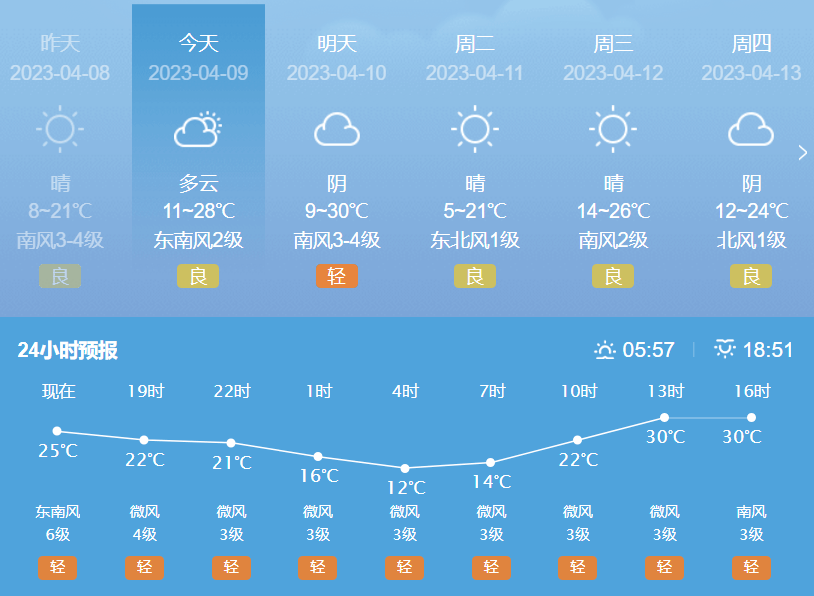Select yesterday's forecast for 2023-04-08
The width and height of the screenshot is (814, 596).
(x=60, y=150)
